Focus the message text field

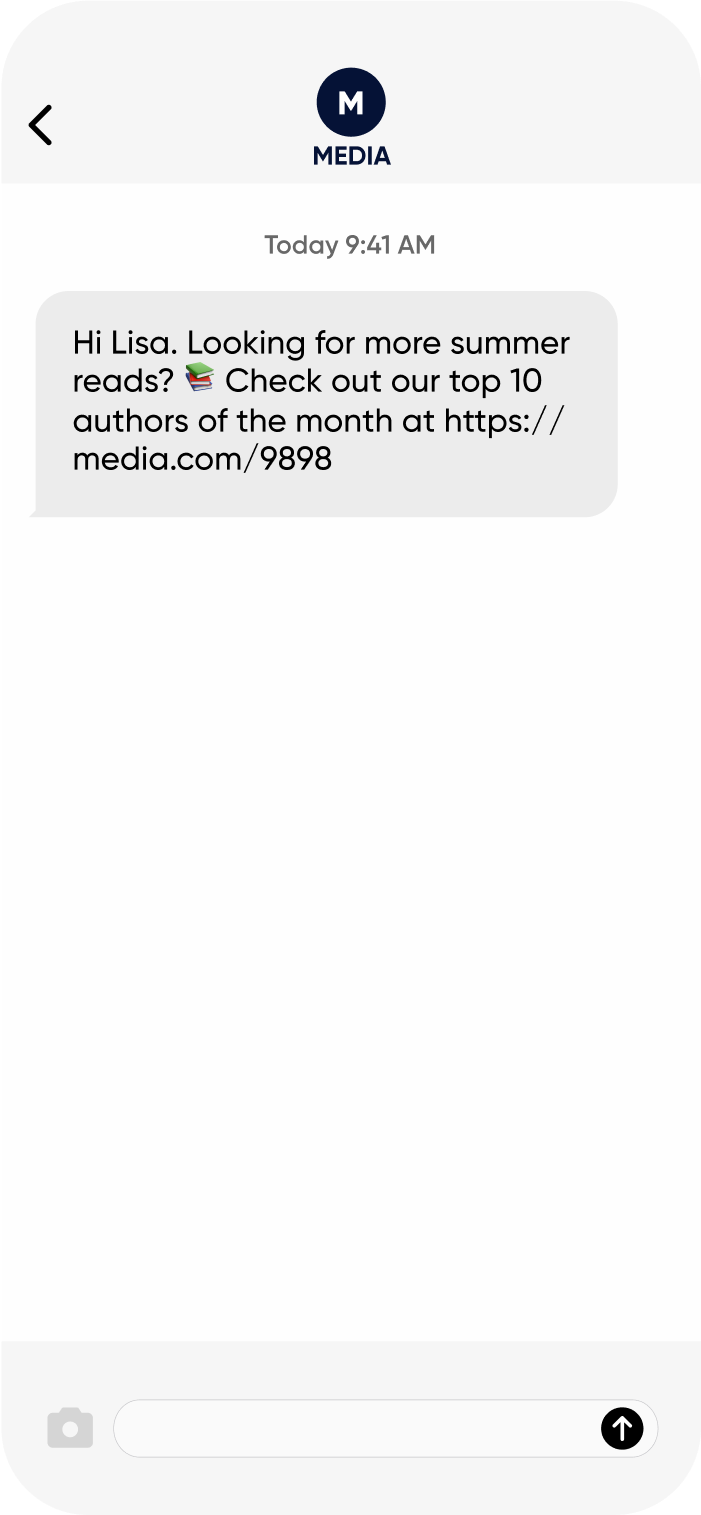click(355, 1428)
